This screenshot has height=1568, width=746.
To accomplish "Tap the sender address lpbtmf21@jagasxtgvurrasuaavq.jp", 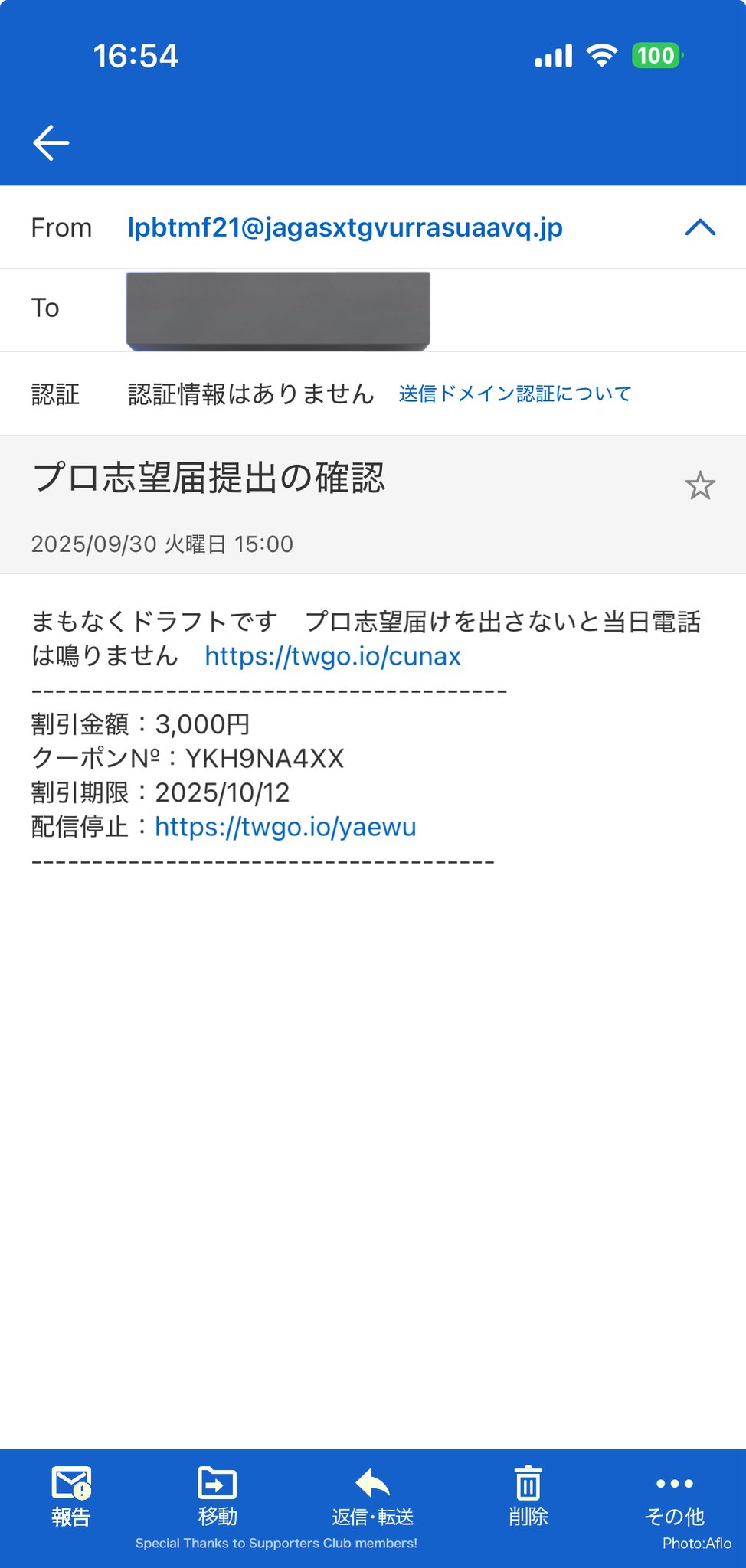I will click(x=345, y=227).
